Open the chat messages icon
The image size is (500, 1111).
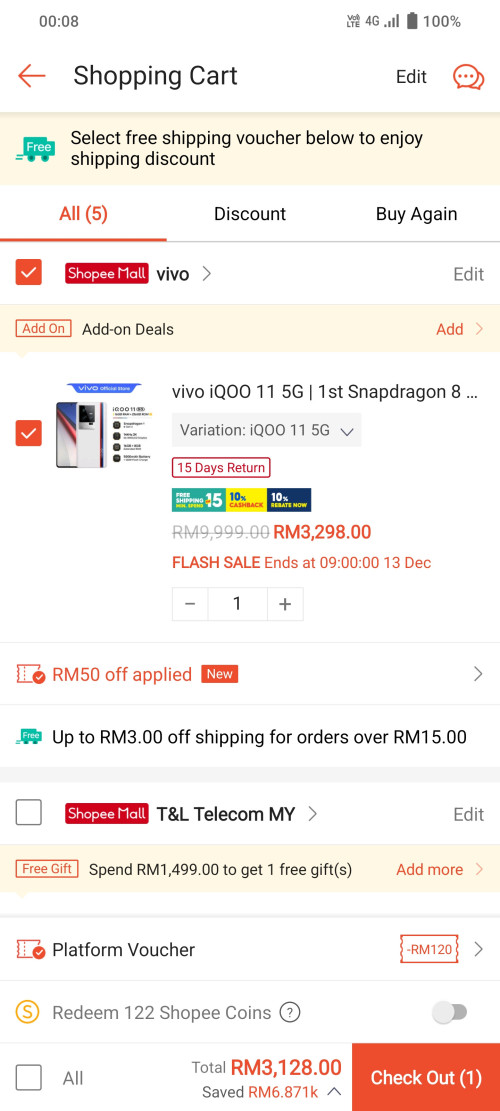tap(468, 77)
